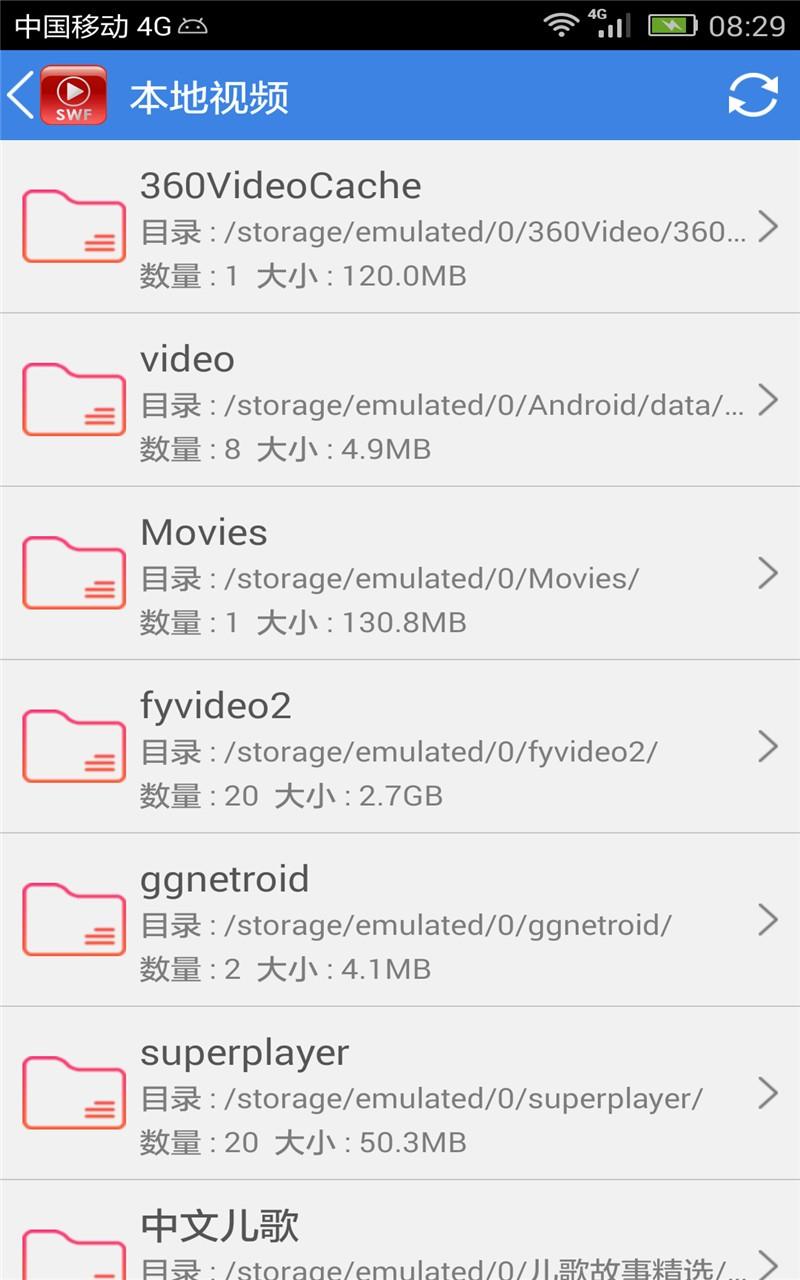The width and height of the screenshot is (800, 1280).
Task: Refresh the local video list
Action: (x=752, y=96)
